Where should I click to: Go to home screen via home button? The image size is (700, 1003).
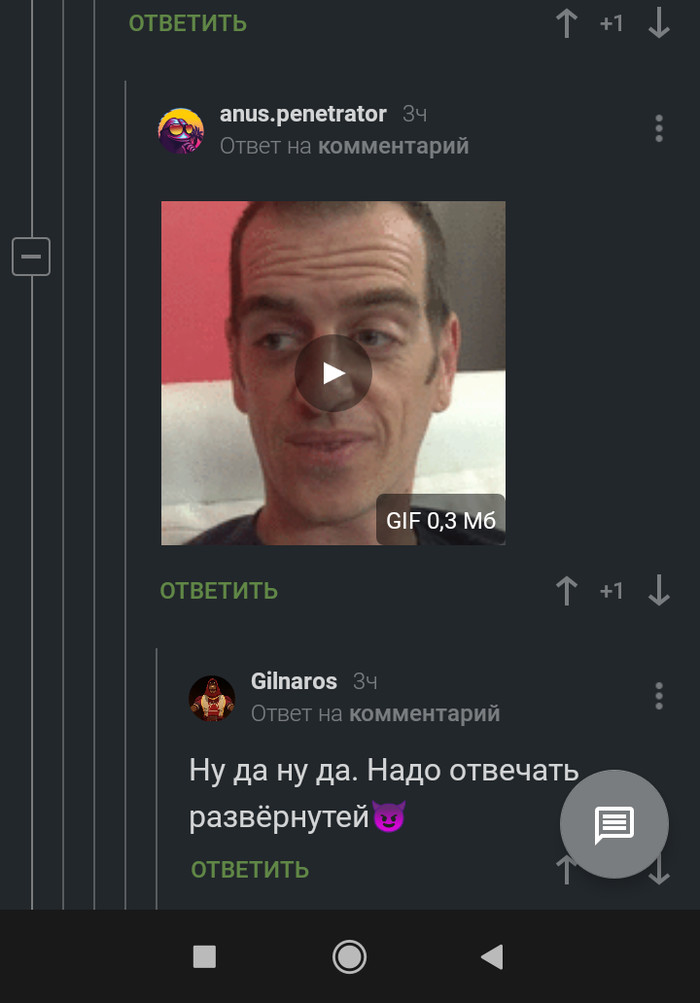pyautogui.click(x=349, y=957)
